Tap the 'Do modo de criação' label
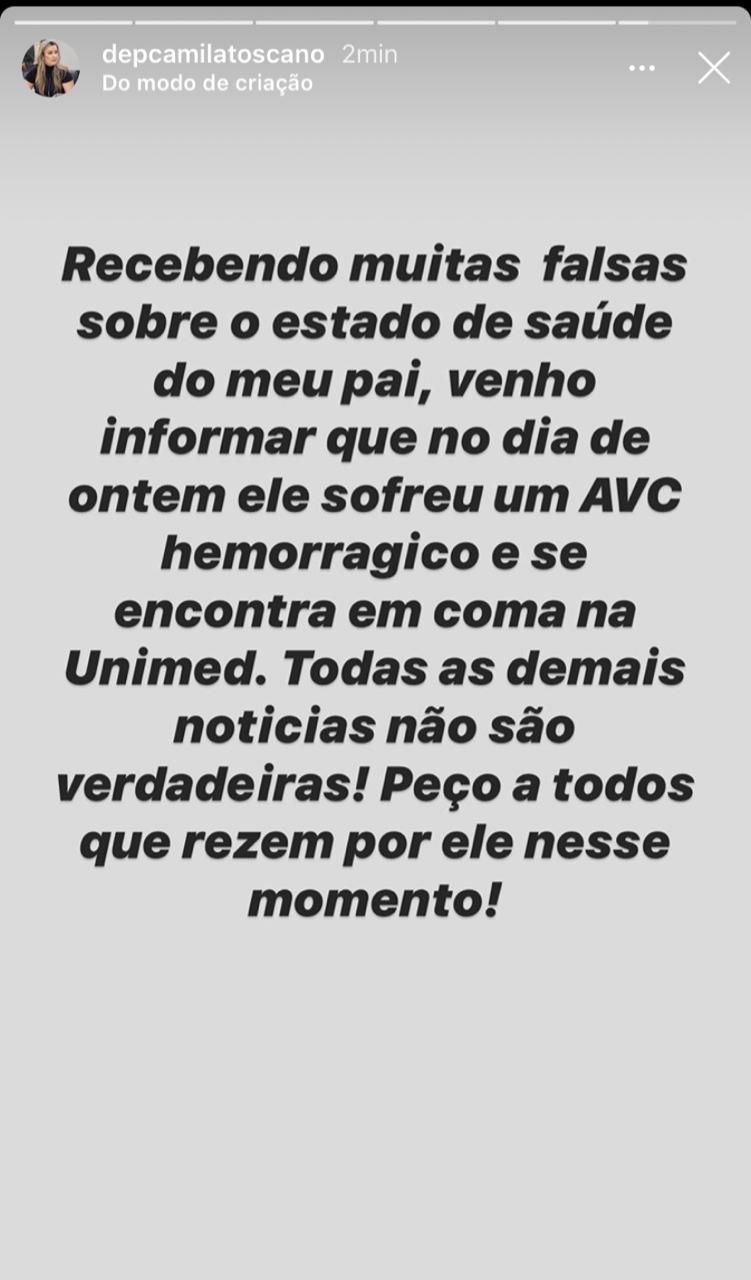 point(207,84)
